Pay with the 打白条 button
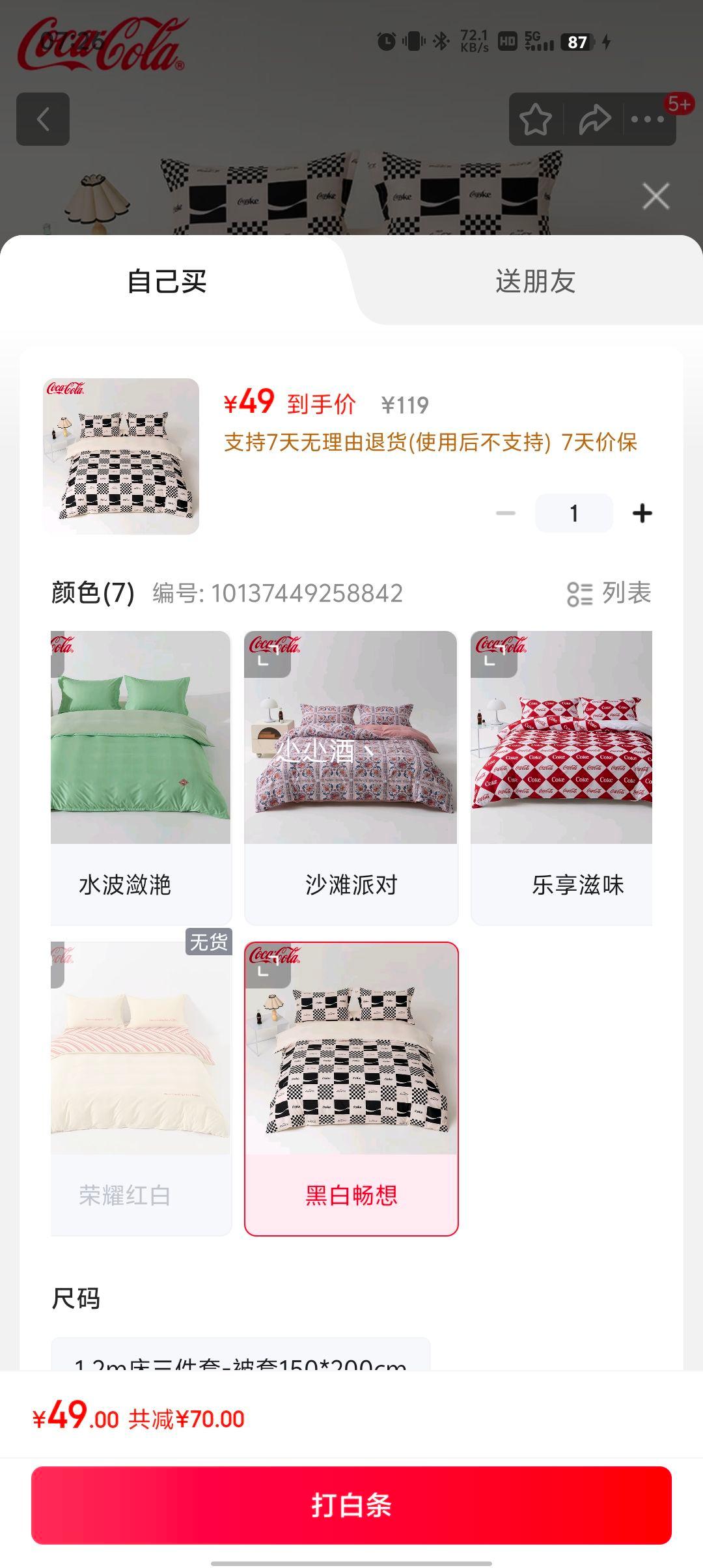Screen dimensions: 703x1568 351,1505
